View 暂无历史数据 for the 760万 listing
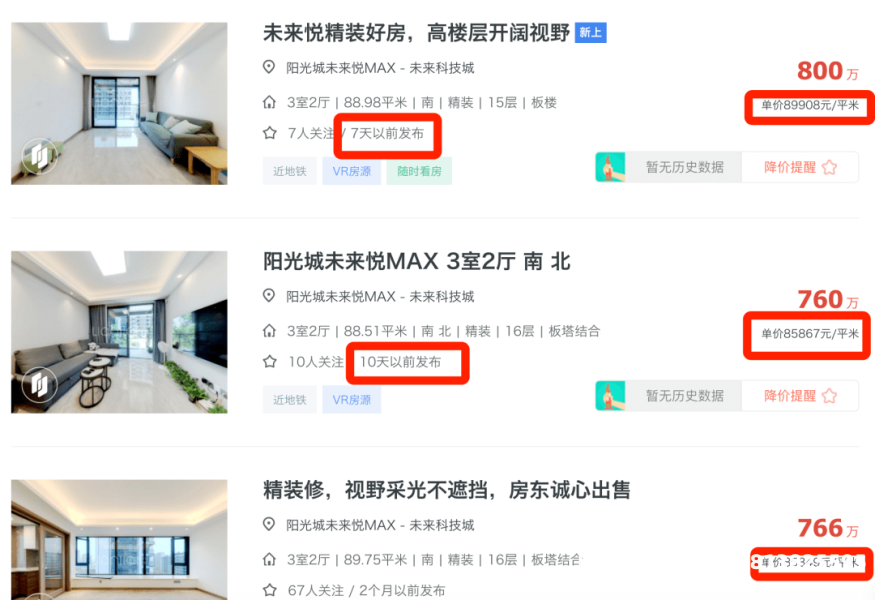Screen dimensions: 875x600 (x=683, y=396)
